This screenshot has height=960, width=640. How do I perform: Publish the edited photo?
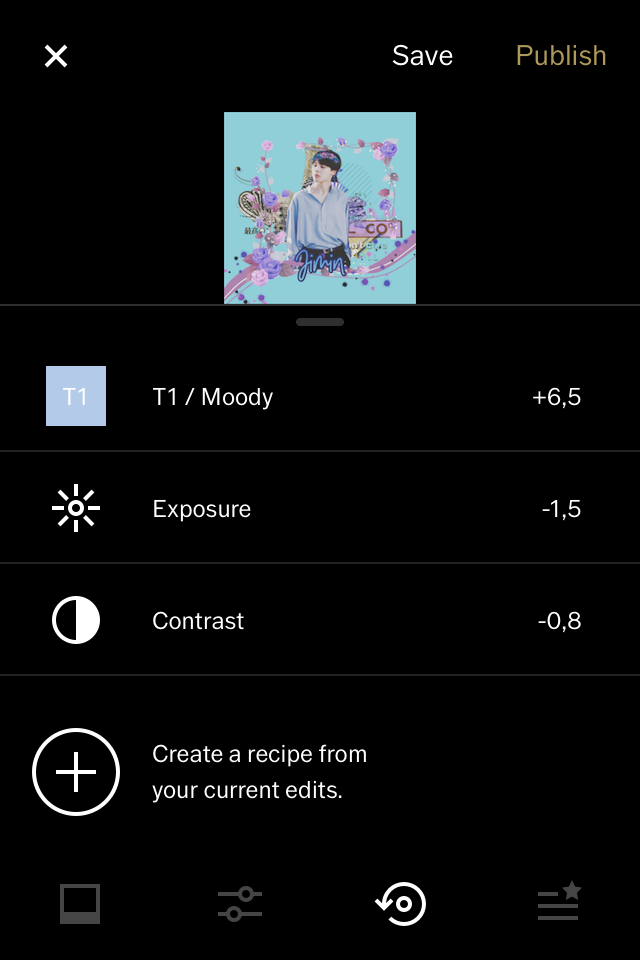click(561, 56)
